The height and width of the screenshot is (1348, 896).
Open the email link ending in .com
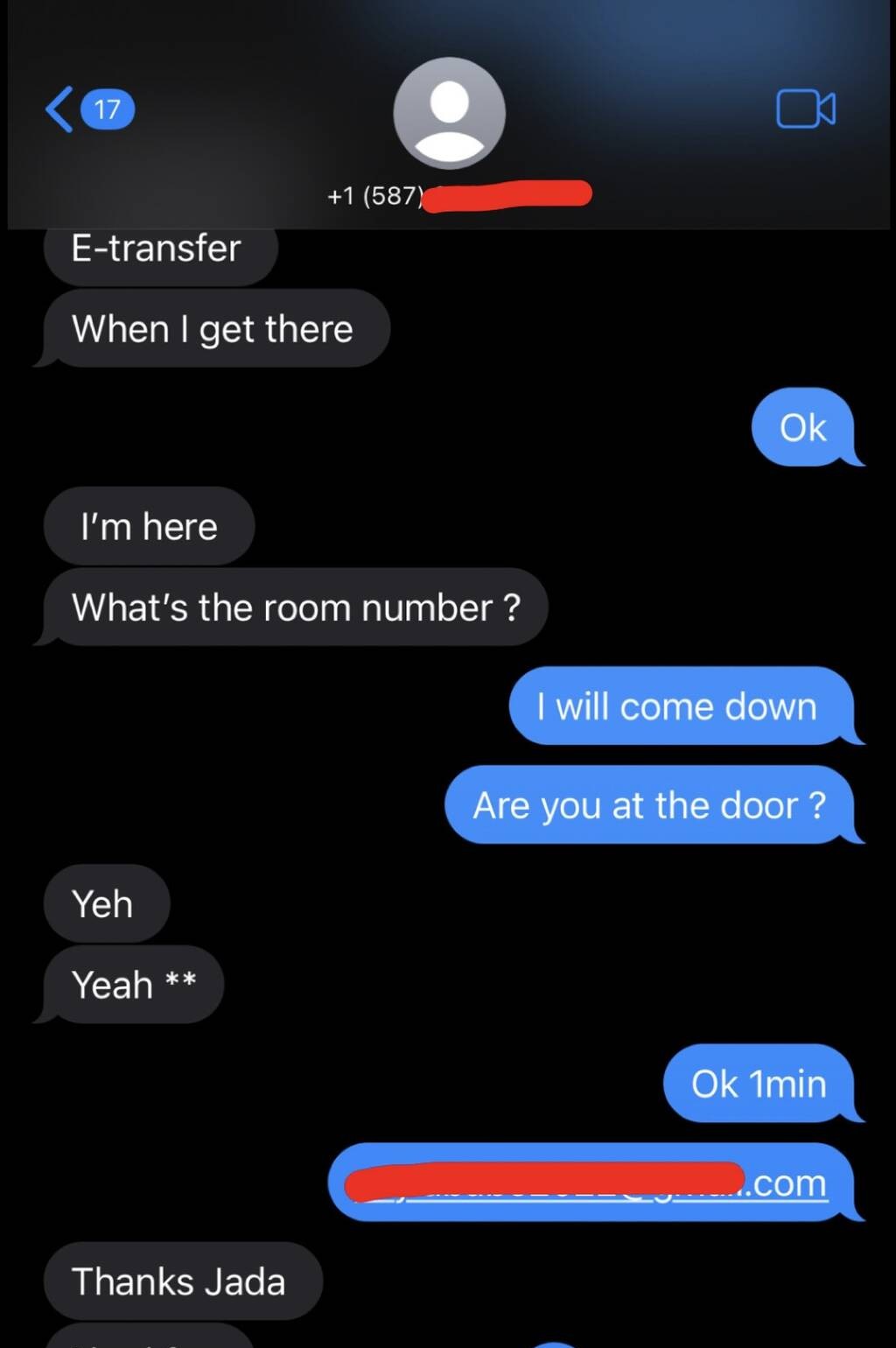[786, 1183]
